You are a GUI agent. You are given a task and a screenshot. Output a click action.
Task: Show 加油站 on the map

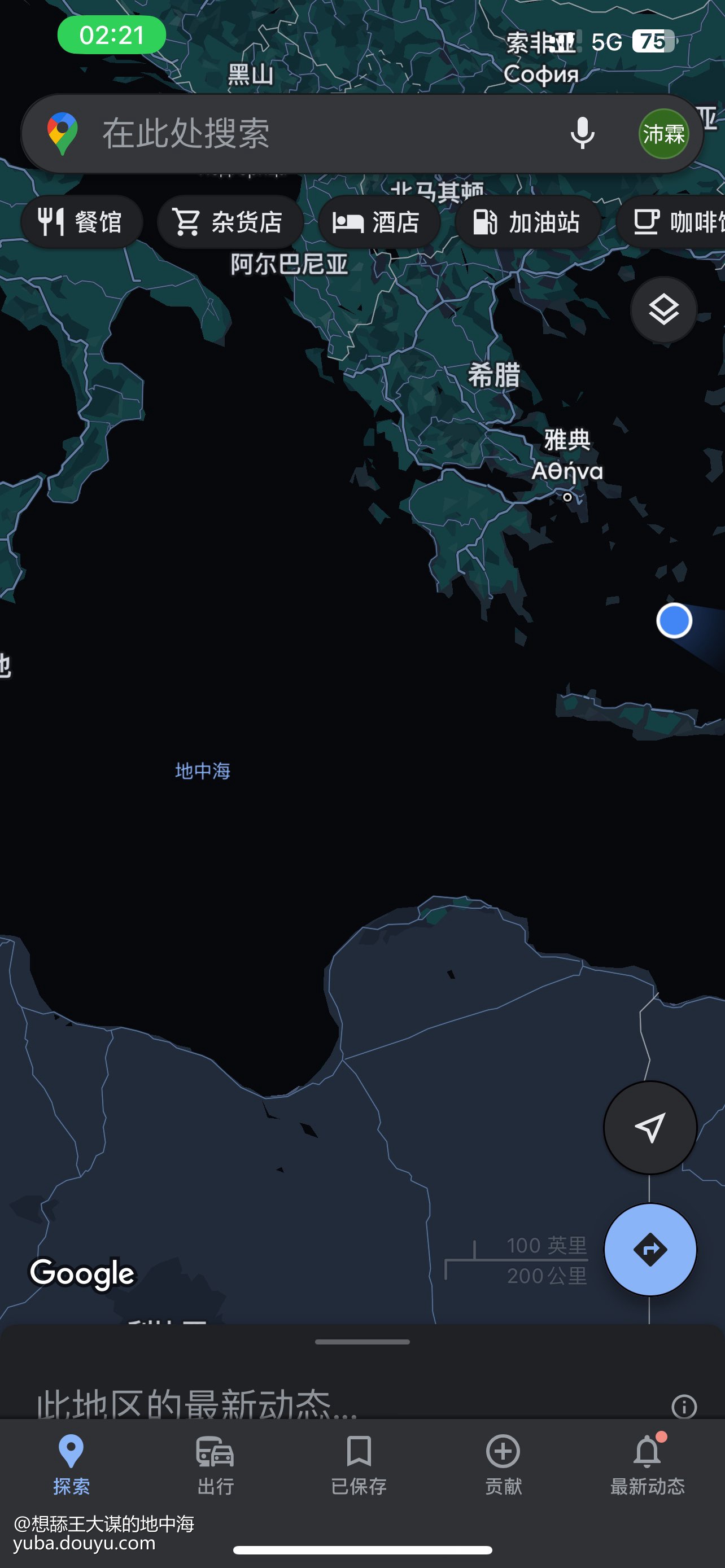pos(527,222)
